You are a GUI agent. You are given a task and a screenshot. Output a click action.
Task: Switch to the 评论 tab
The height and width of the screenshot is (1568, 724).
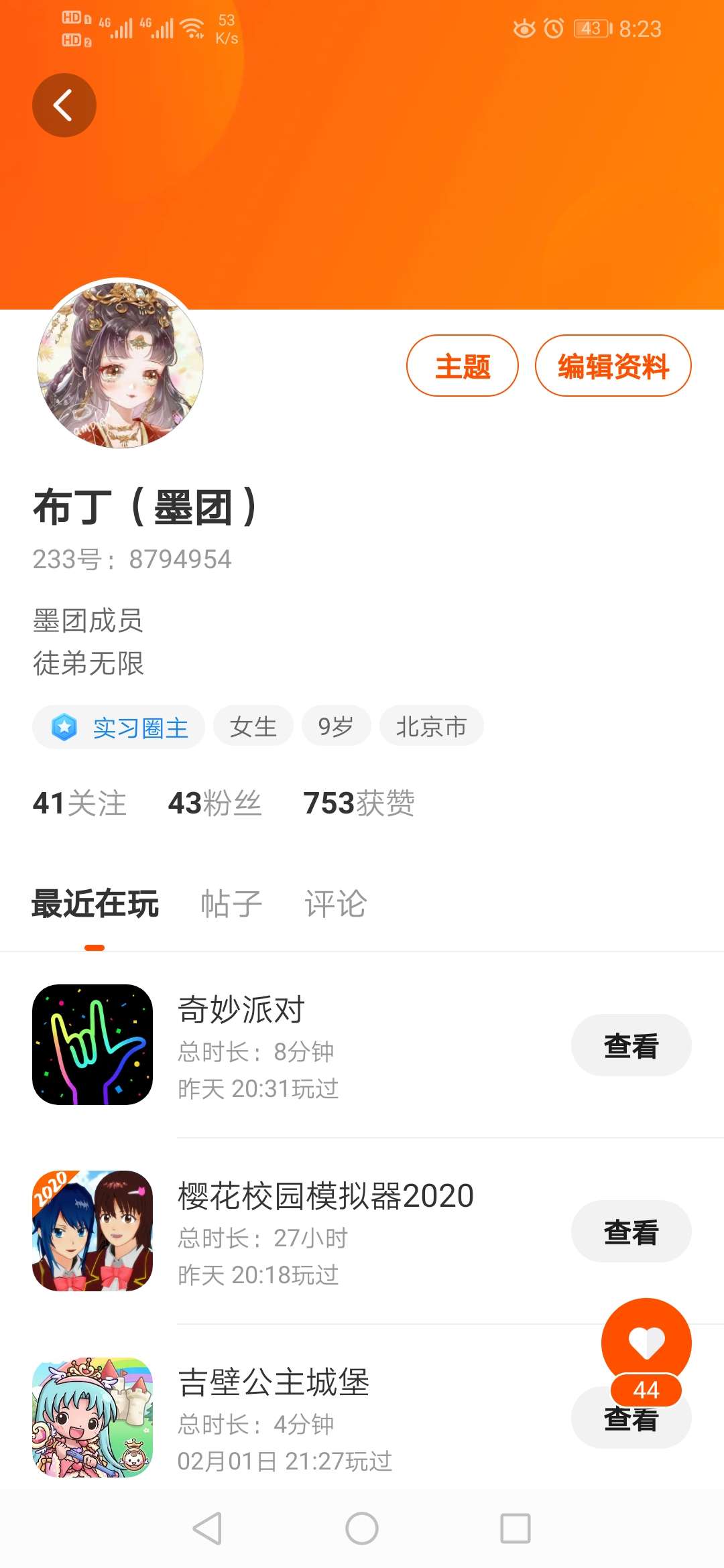(x=335, y=903)
